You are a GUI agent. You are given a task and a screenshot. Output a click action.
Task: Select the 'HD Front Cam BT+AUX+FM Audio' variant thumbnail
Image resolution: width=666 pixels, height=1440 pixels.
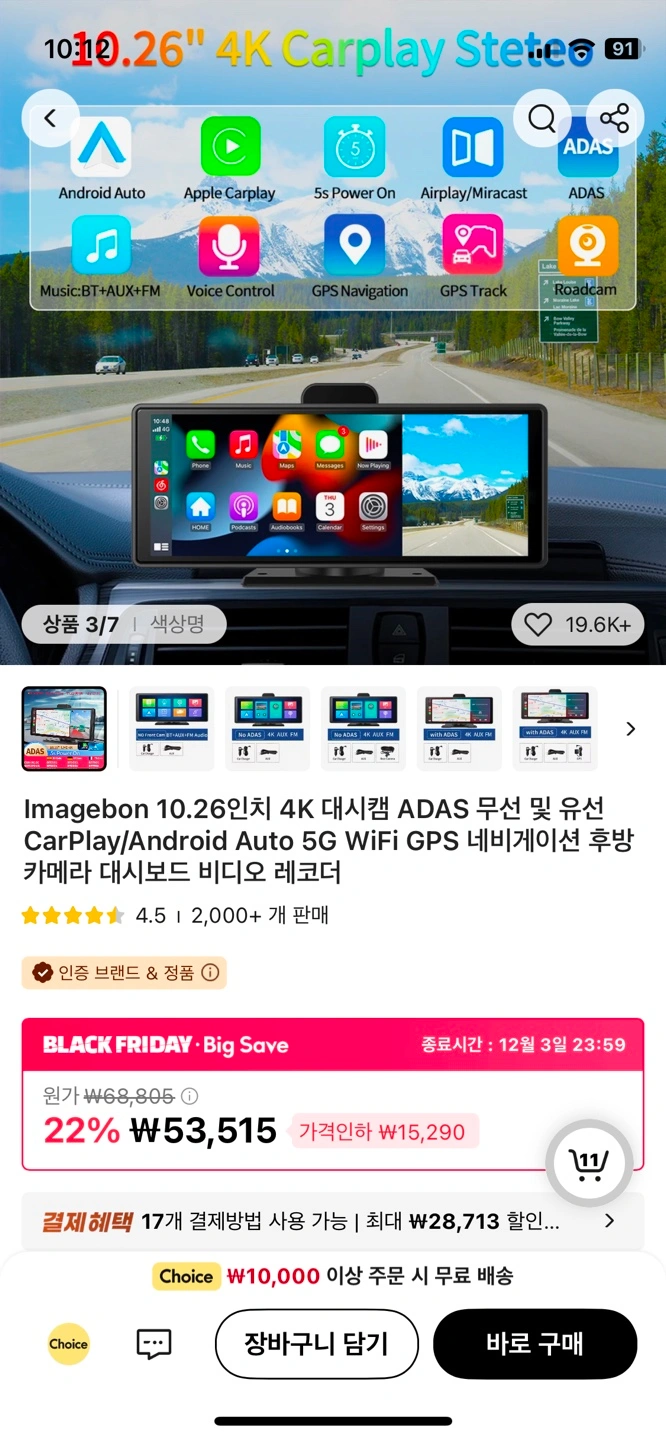pos(172,729)
